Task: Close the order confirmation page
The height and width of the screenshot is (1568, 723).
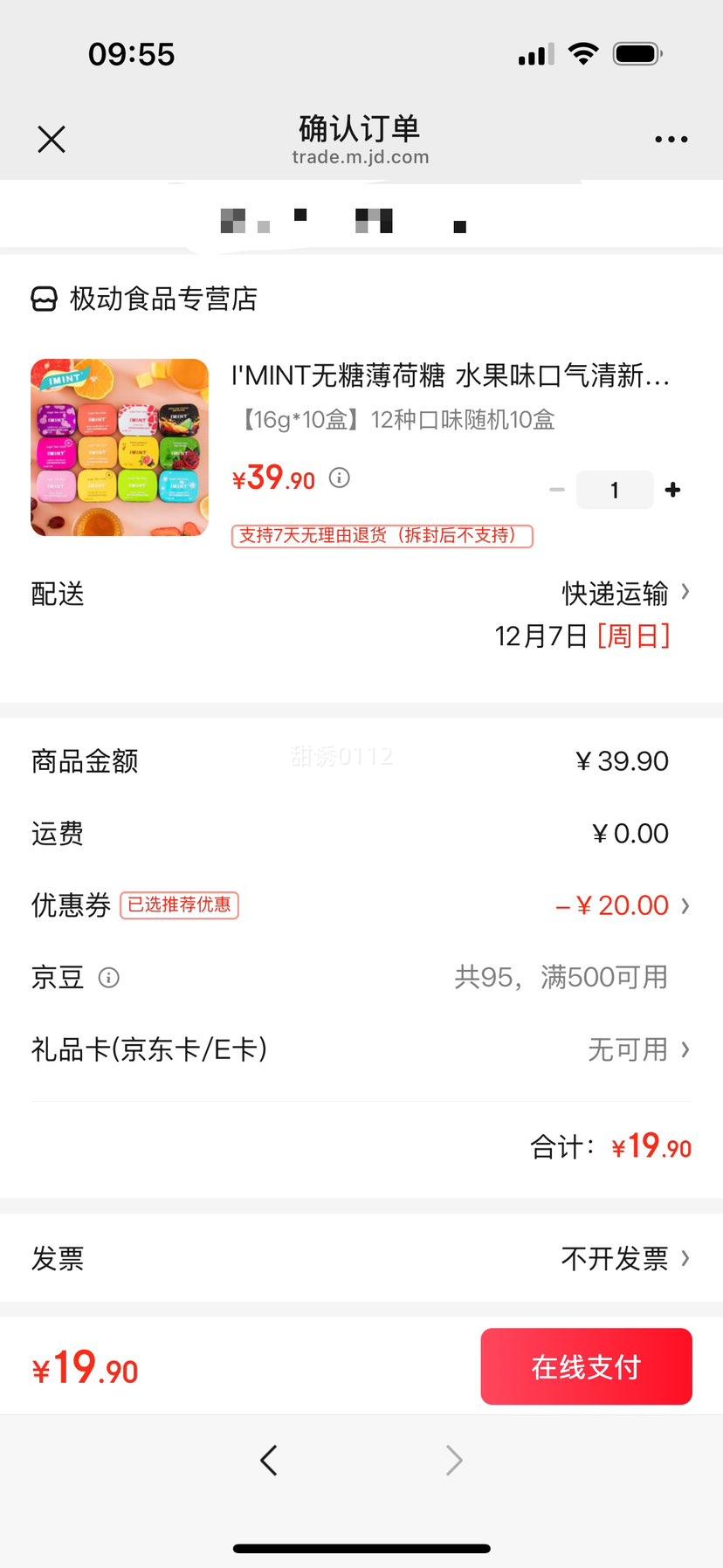Action: click(x=52, y=139)
